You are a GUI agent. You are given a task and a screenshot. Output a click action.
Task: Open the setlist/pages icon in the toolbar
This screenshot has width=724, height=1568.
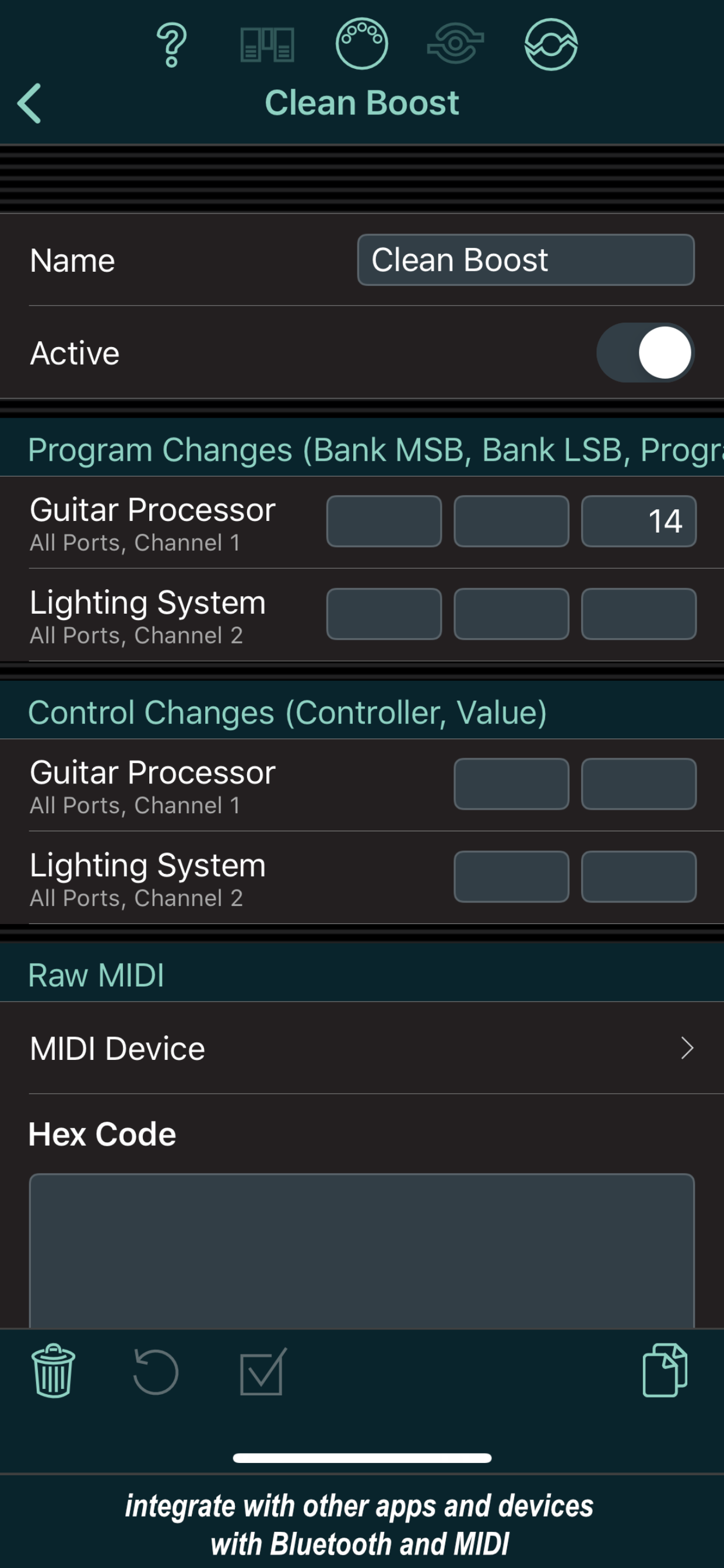pyautogui.click(x=268, y=45)
